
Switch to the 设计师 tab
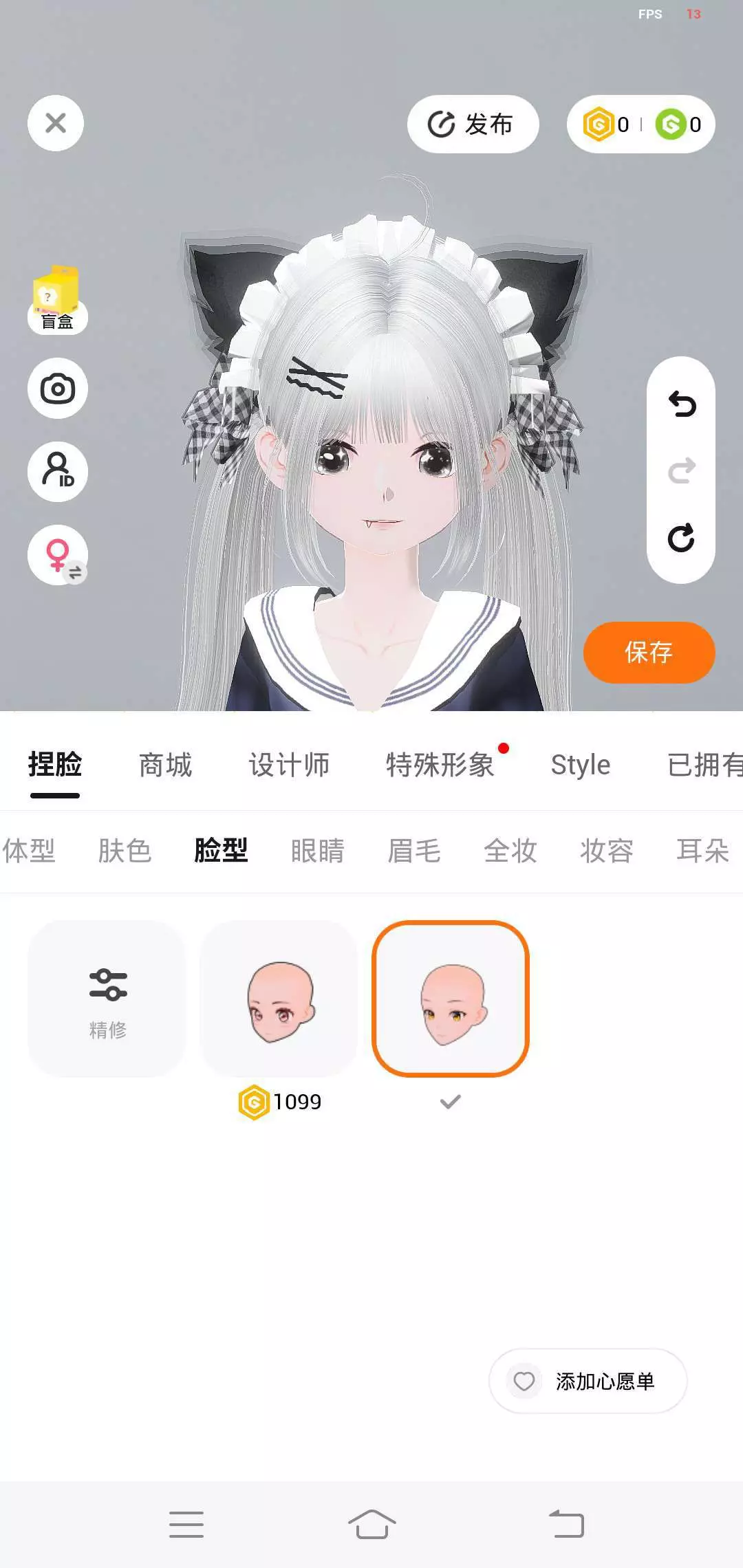[289, 765]
